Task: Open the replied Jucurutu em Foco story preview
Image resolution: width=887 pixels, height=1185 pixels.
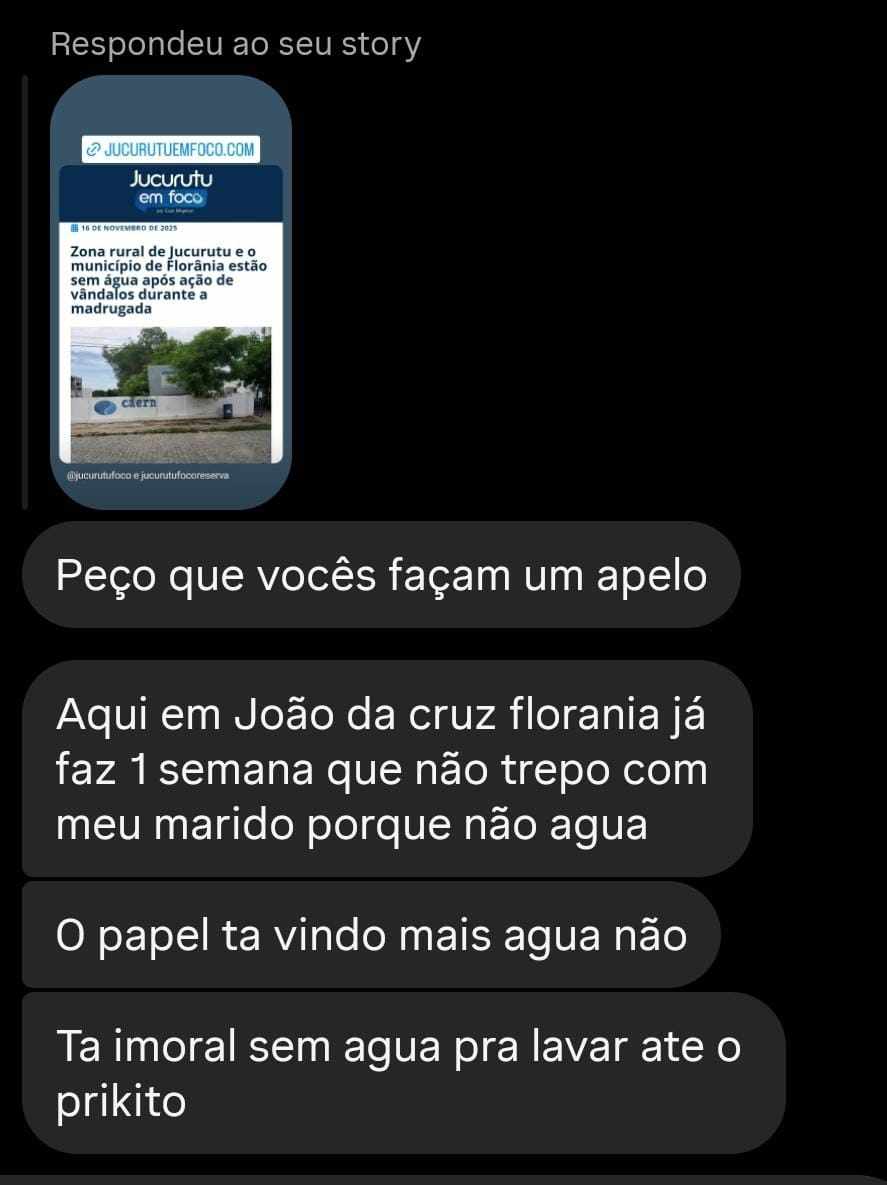Action: pos(171,292)
